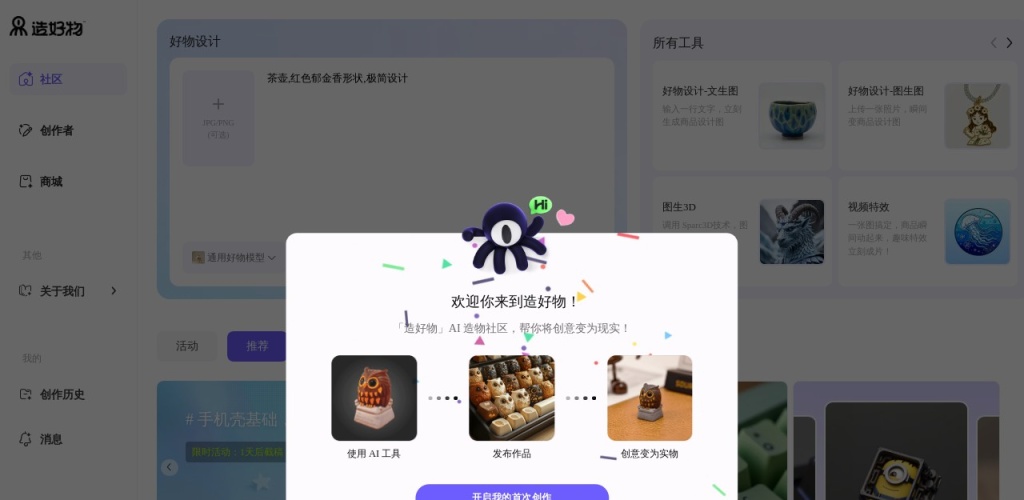Expand 关于我们 about us entry

68,291
